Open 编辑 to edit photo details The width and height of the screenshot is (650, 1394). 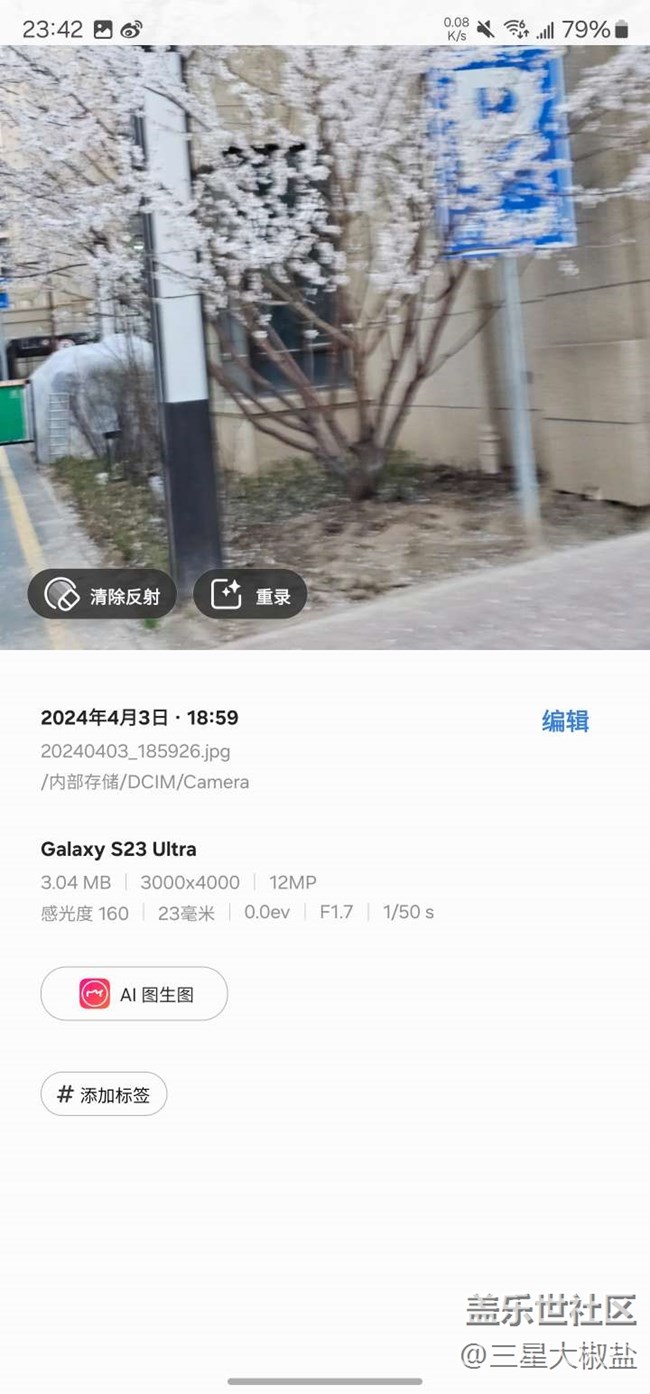click(565, 721)
